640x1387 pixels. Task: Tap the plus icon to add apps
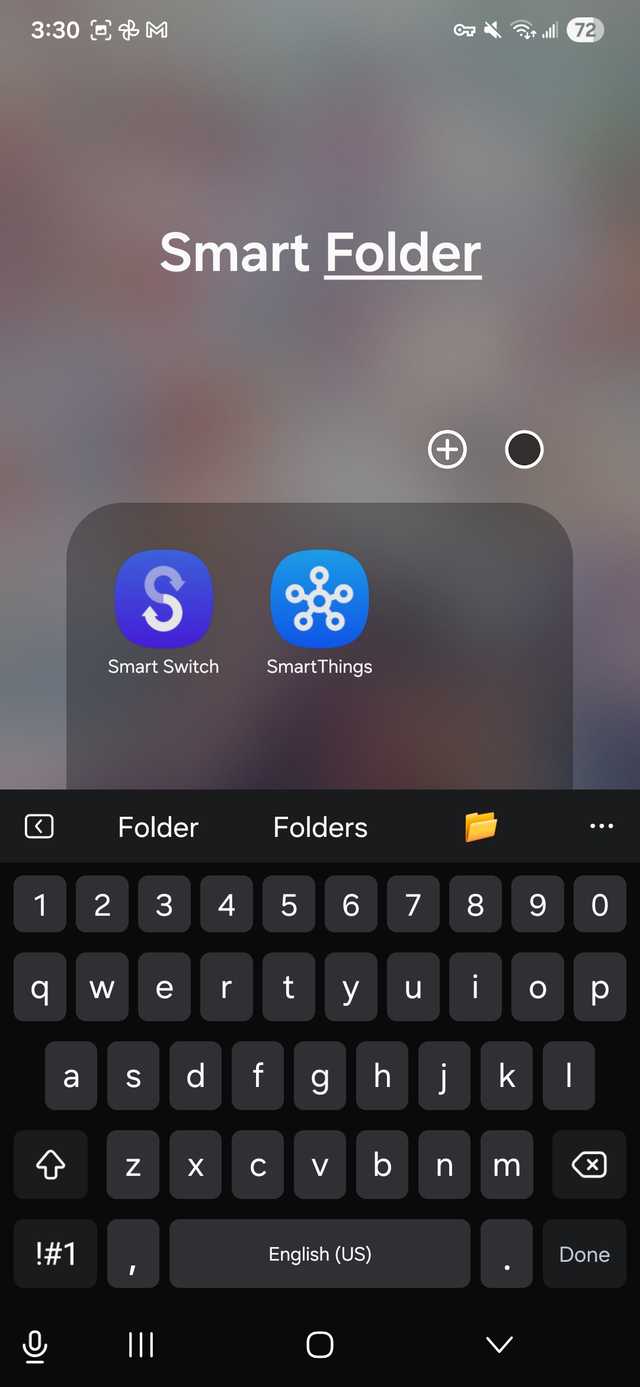click(447, 450)
